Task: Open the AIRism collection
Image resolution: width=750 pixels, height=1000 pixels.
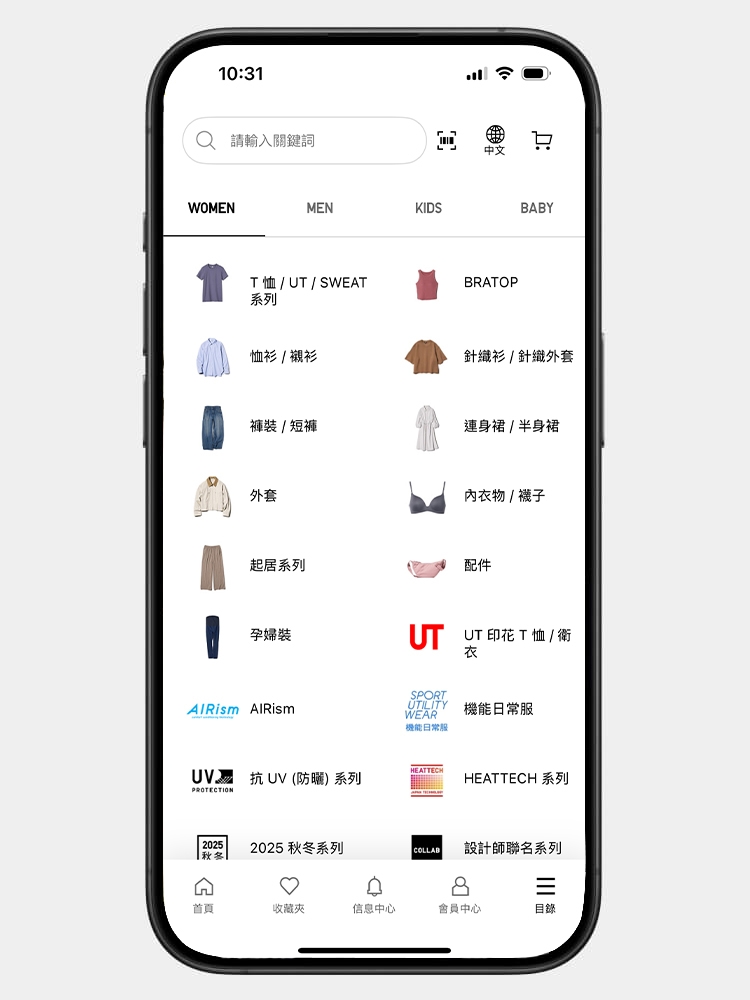Action: pyautogui.click(x=271, y=709)
